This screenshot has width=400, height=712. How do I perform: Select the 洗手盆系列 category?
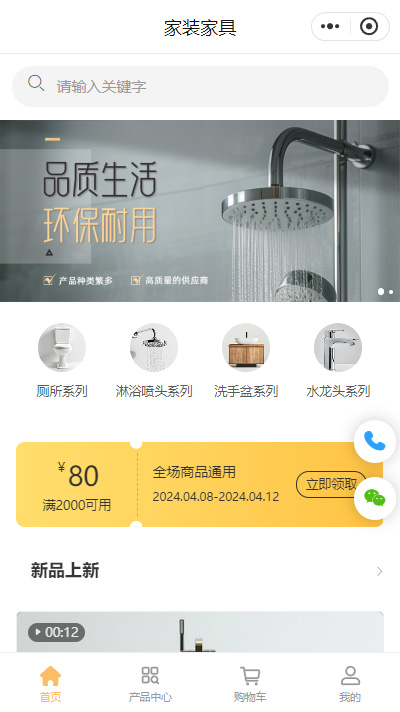click(246, 361)
